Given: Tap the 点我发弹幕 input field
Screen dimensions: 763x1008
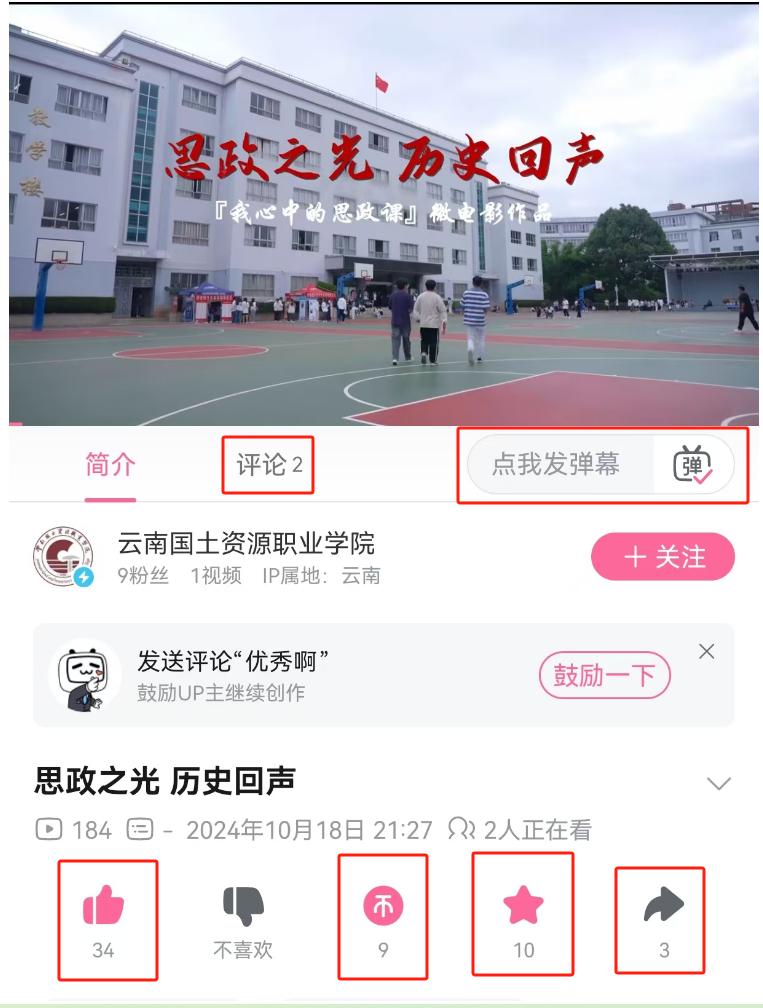Looking at the screenshot, I should point(556,464).
